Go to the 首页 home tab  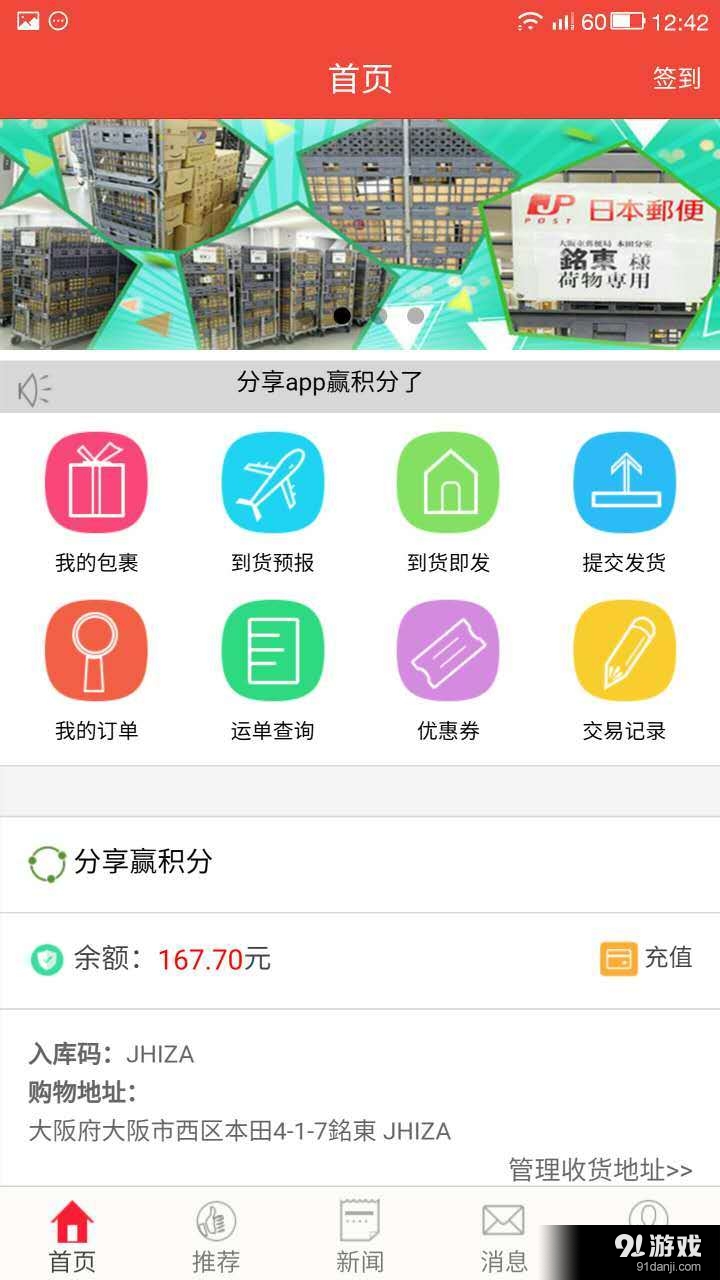tap(72, 1236)
